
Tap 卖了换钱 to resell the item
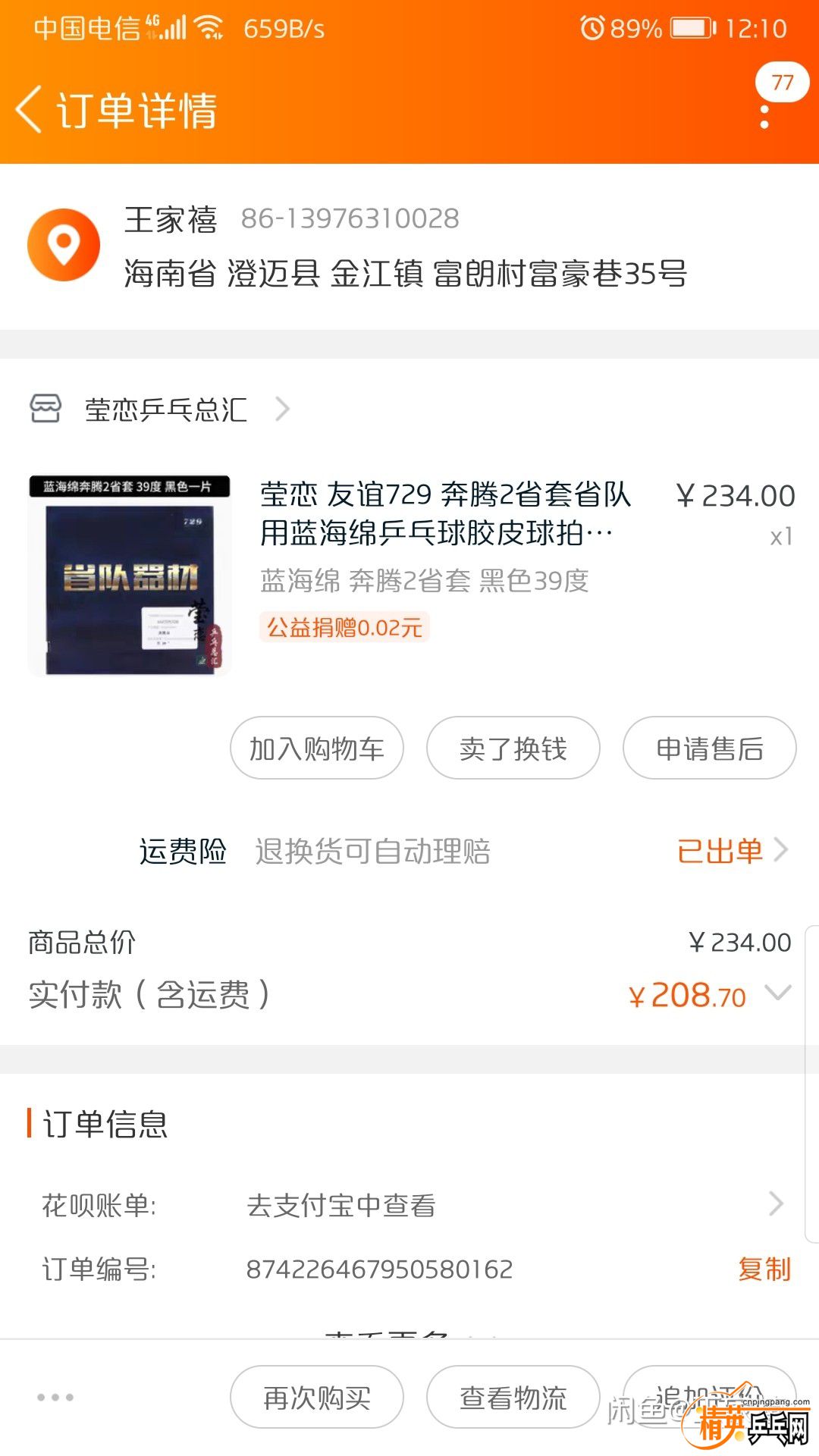513,748
